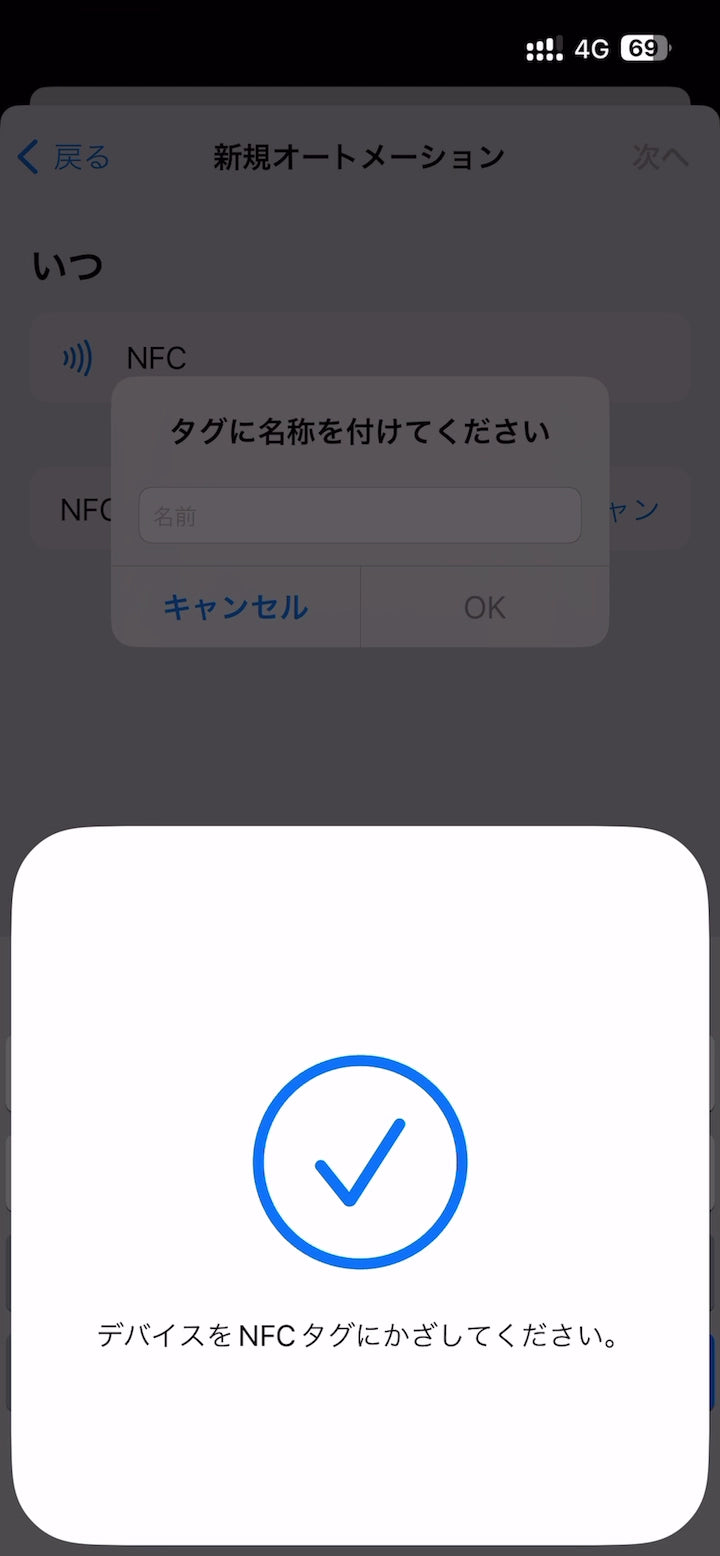Tap the デバイスをNFCタグにかざしてください message

coord(360,1334)
